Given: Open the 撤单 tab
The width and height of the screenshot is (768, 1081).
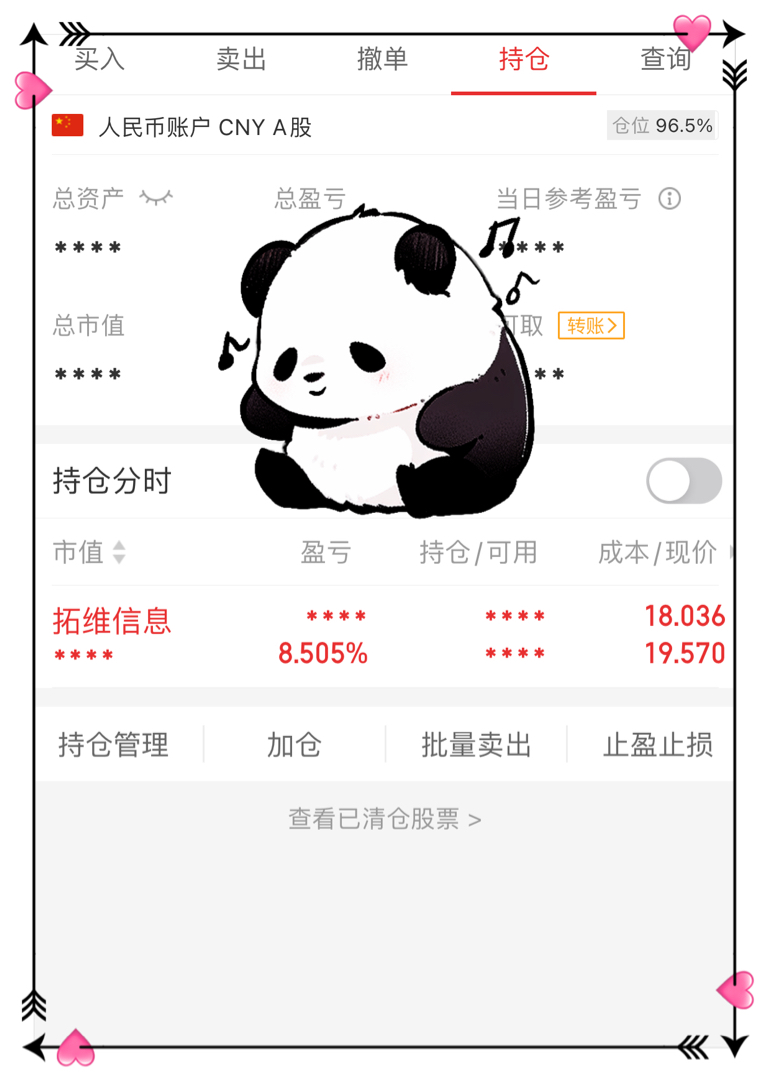Looking at the screenshot, I should coord(382,59).
